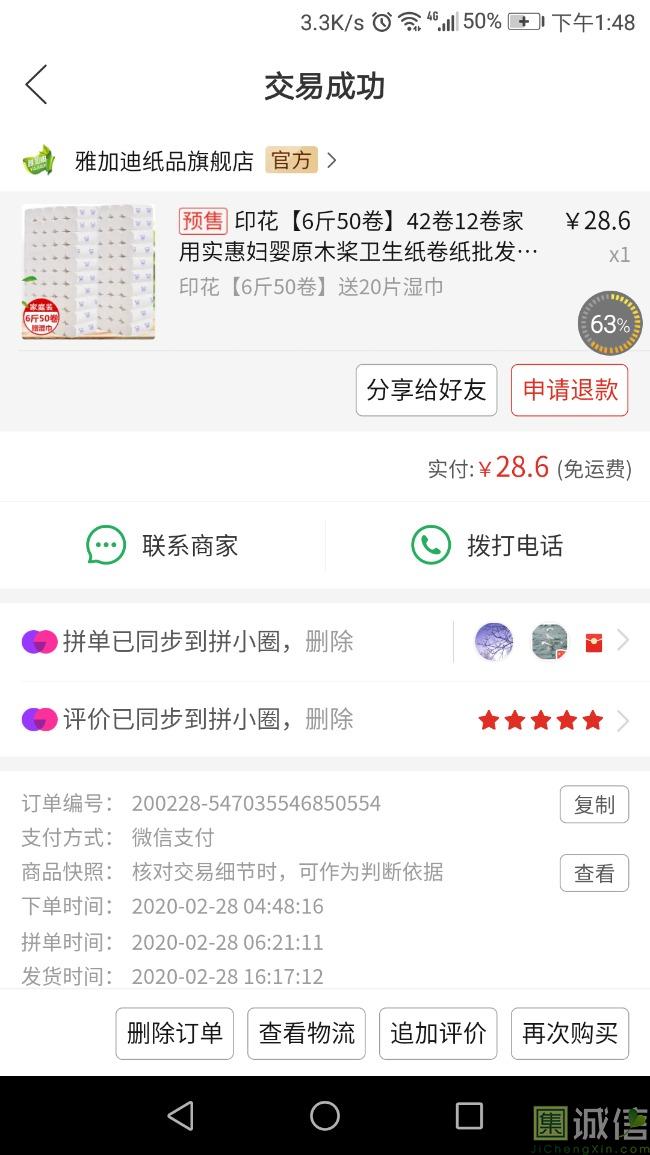Tap the 分享给好友 button

point(426,390)
